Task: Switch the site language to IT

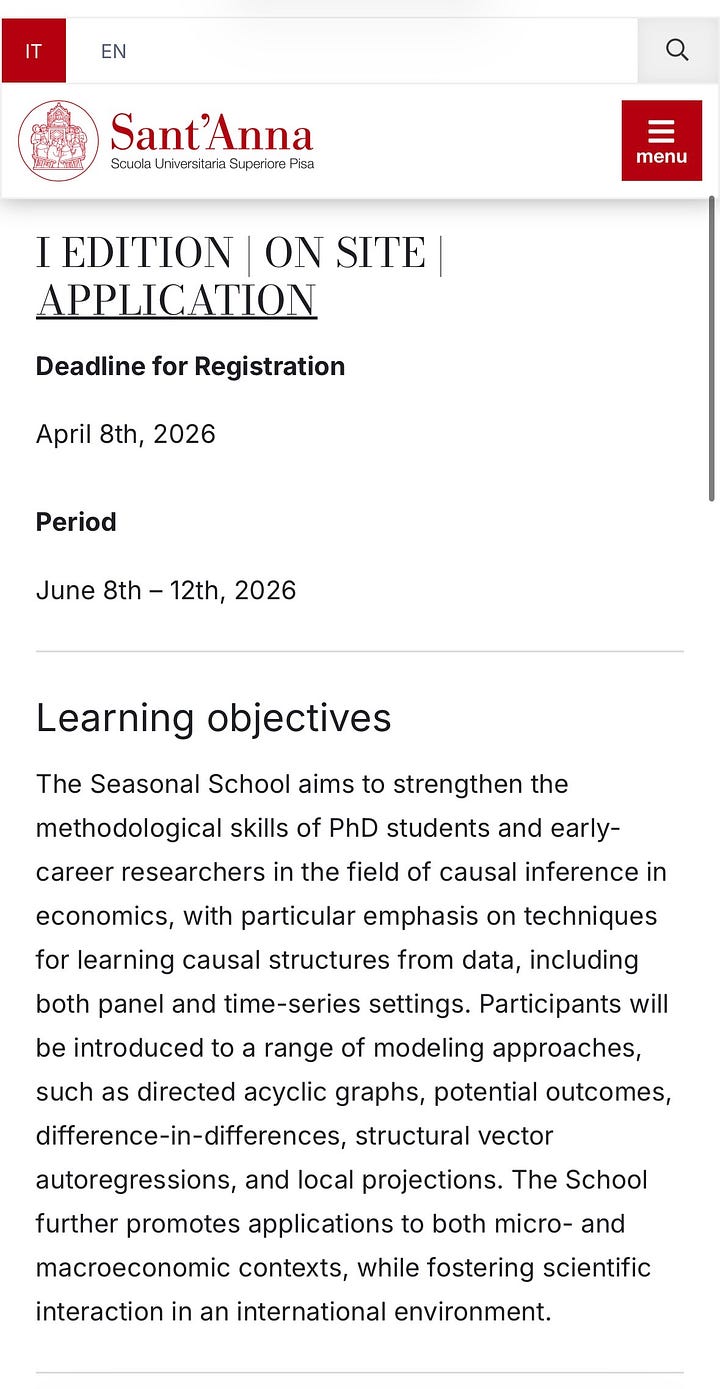Action: (x=33, y=51)
